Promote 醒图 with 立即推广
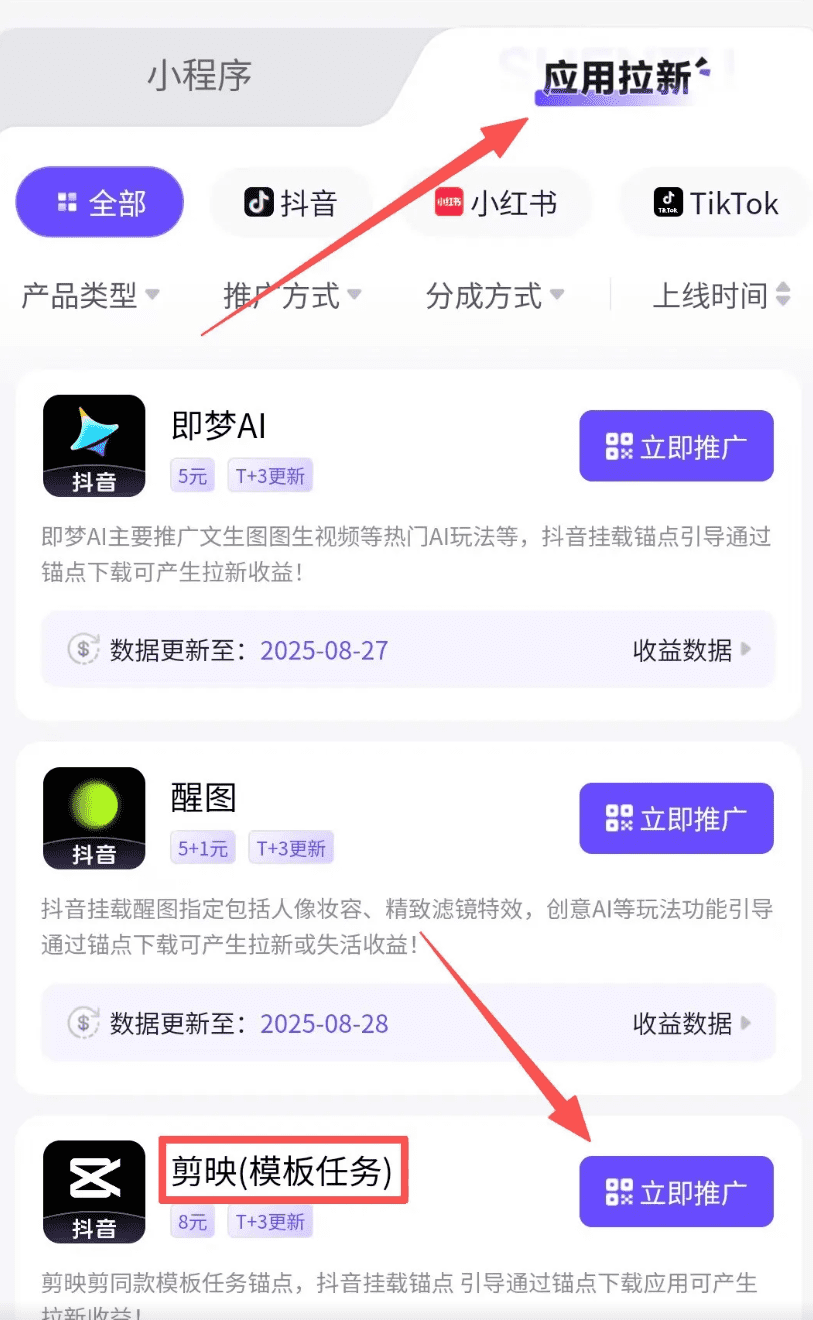 point(676,818)
